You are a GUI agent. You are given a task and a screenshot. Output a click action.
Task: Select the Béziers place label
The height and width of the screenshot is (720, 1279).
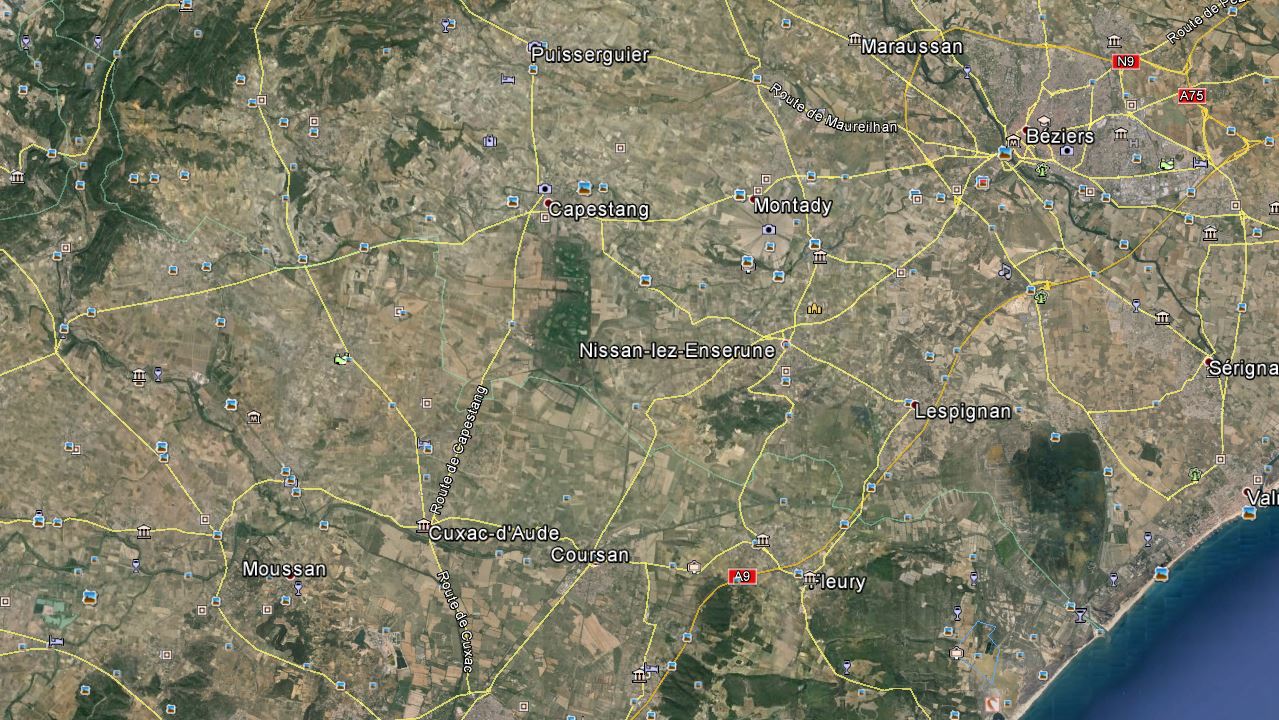click(1060, 136)
